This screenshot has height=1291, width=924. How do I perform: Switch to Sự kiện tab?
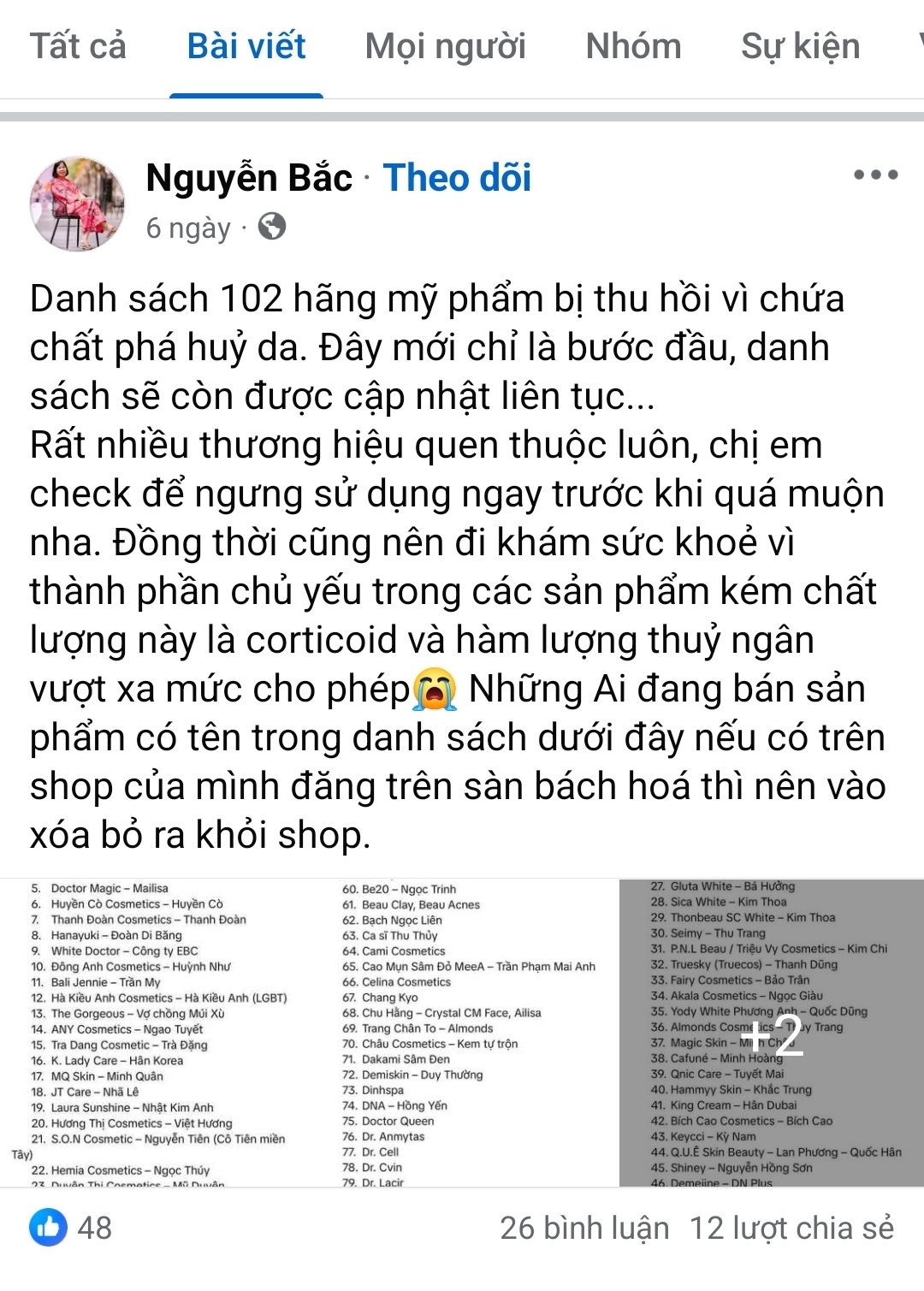pos(800,46)
